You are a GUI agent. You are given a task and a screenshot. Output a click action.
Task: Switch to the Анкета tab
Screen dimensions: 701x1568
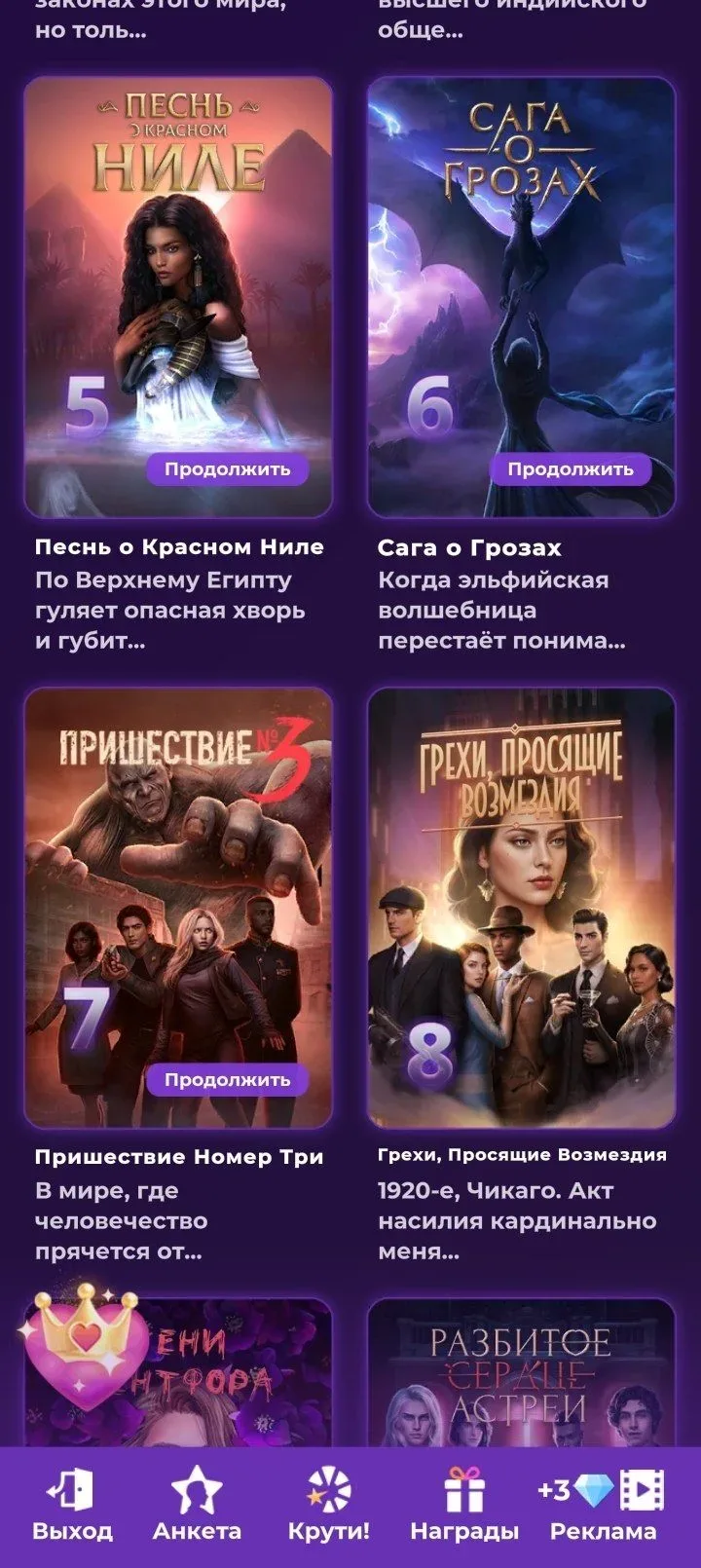coord(197,1506)
